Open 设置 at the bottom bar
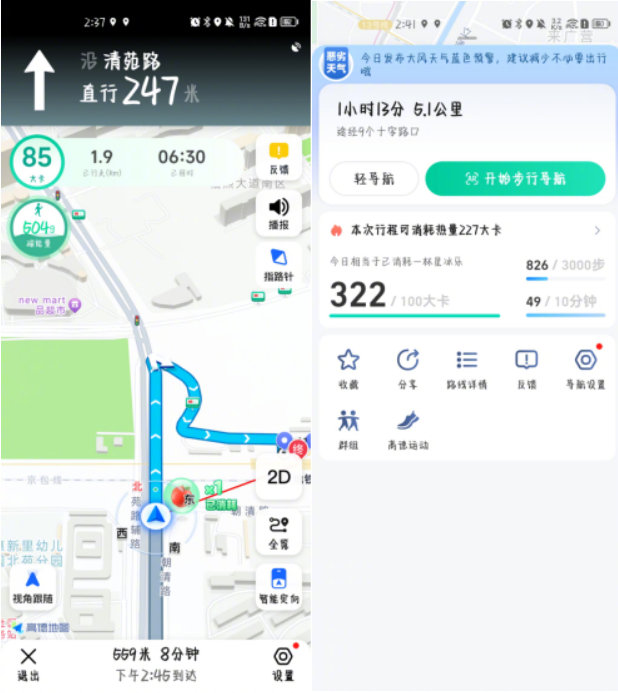Image resolution: width=618 pixels, height=693 pixels. point(283,662)
